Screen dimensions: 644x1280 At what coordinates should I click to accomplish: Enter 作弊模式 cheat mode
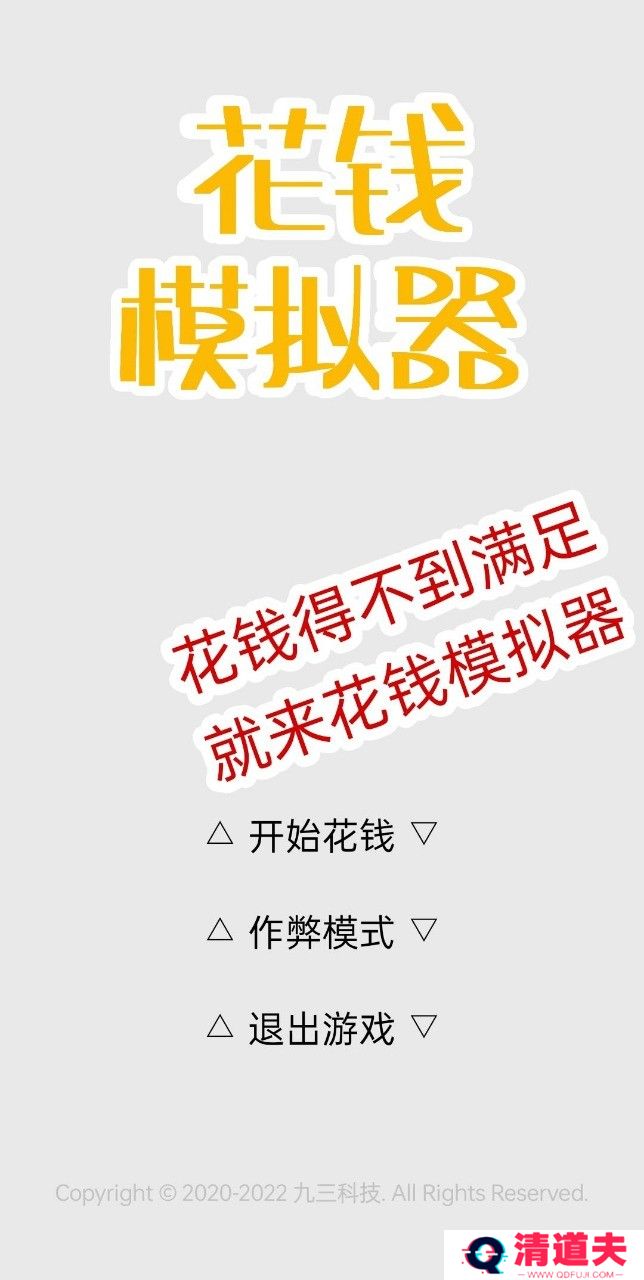(321, 932)
